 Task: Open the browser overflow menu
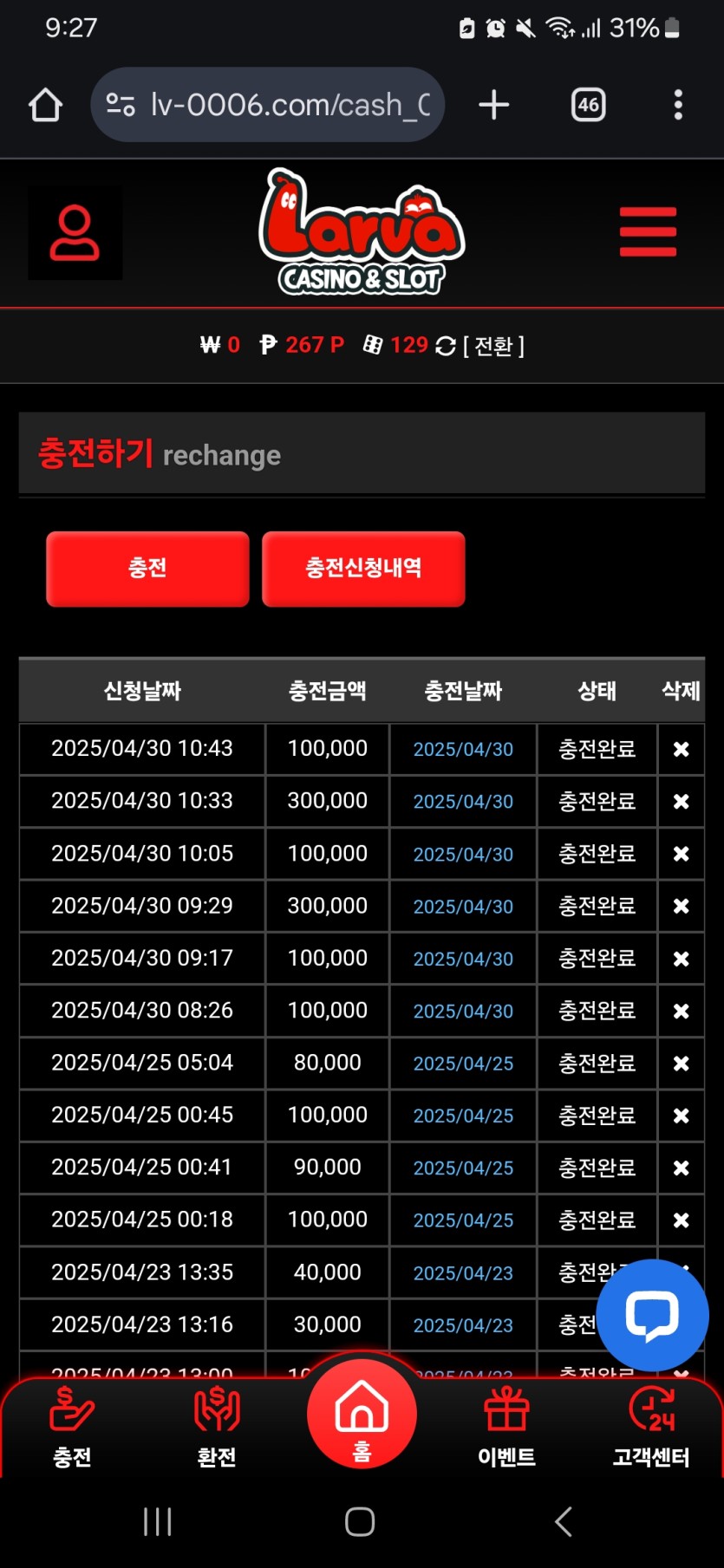tap(678, 105)
